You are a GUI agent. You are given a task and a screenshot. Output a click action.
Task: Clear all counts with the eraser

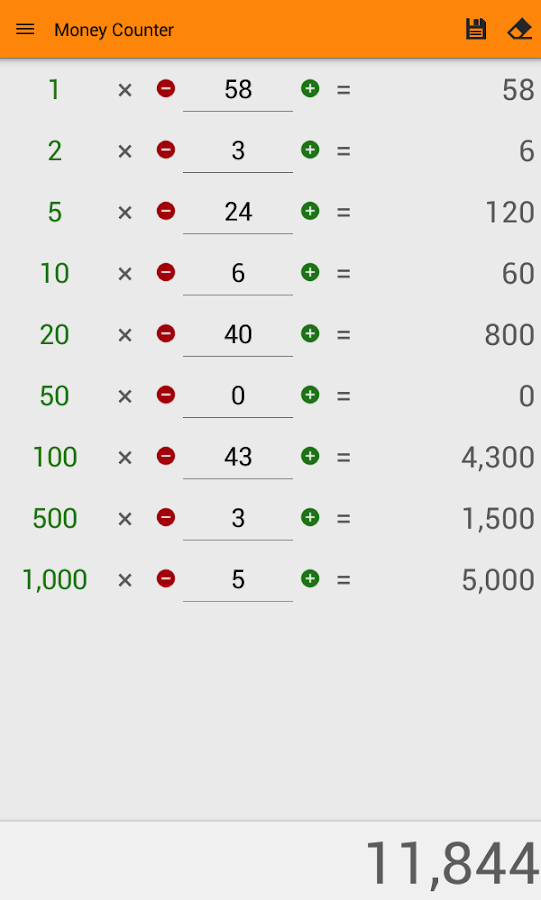(x=520, y=29)
